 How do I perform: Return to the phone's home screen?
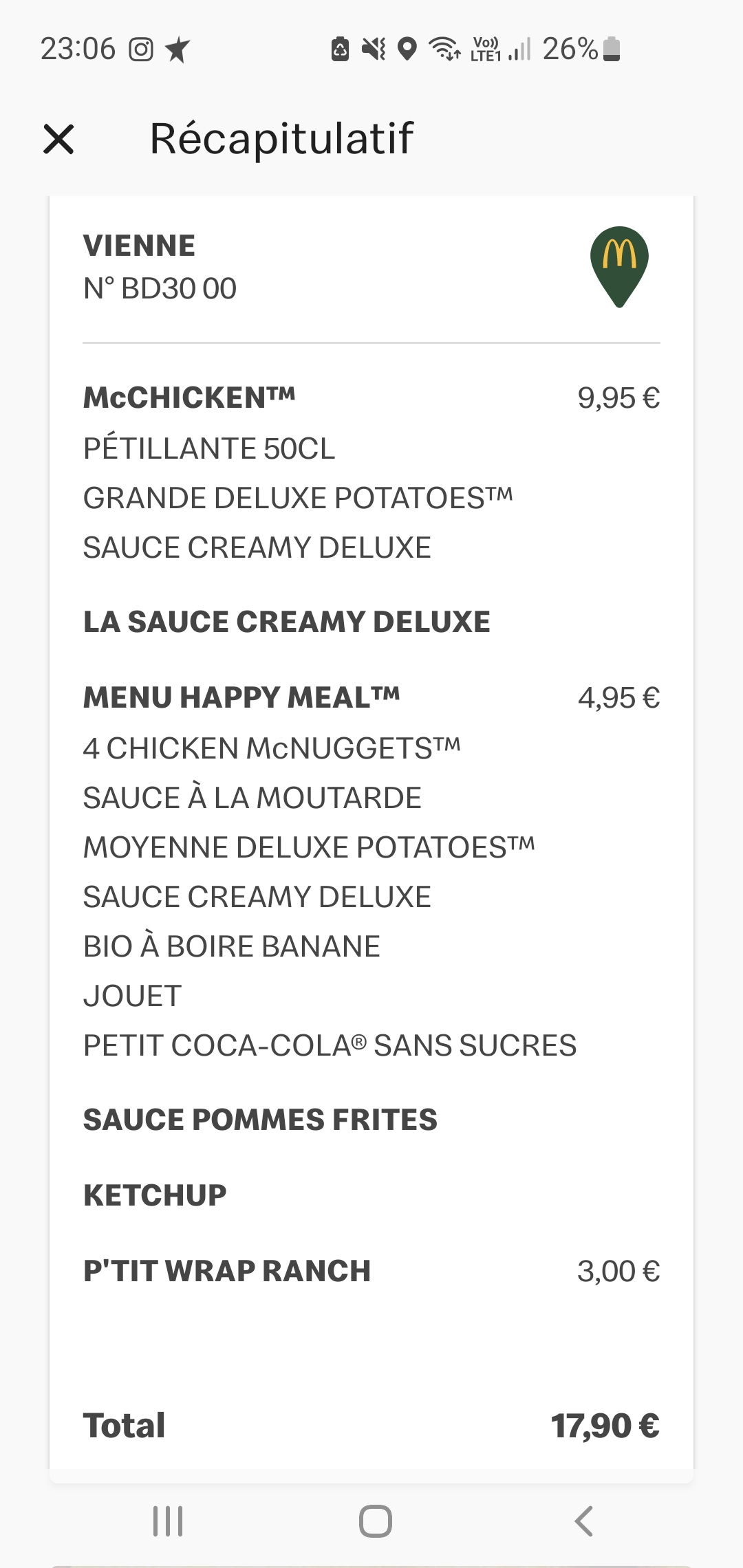[375, 1521]
